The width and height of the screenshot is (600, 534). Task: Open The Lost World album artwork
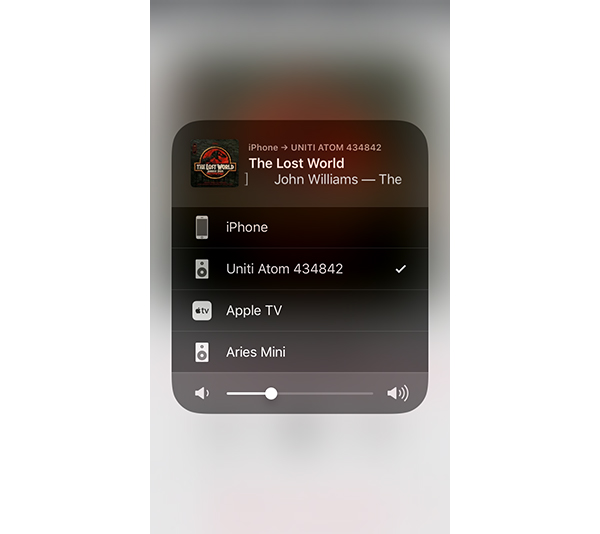point(215,163)
